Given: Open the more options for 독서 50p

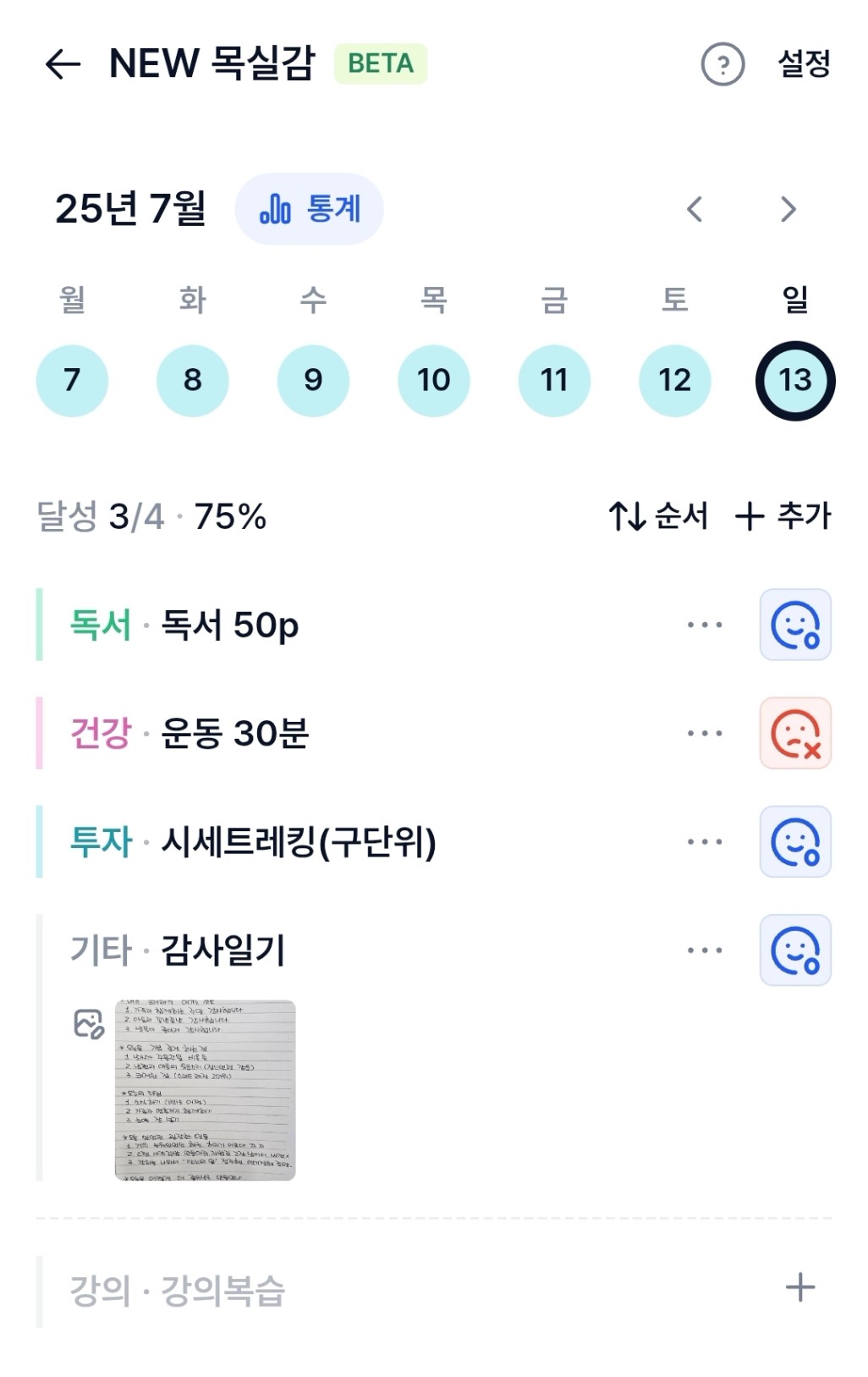Looking at the screenshot, I should tap(705, 625).
